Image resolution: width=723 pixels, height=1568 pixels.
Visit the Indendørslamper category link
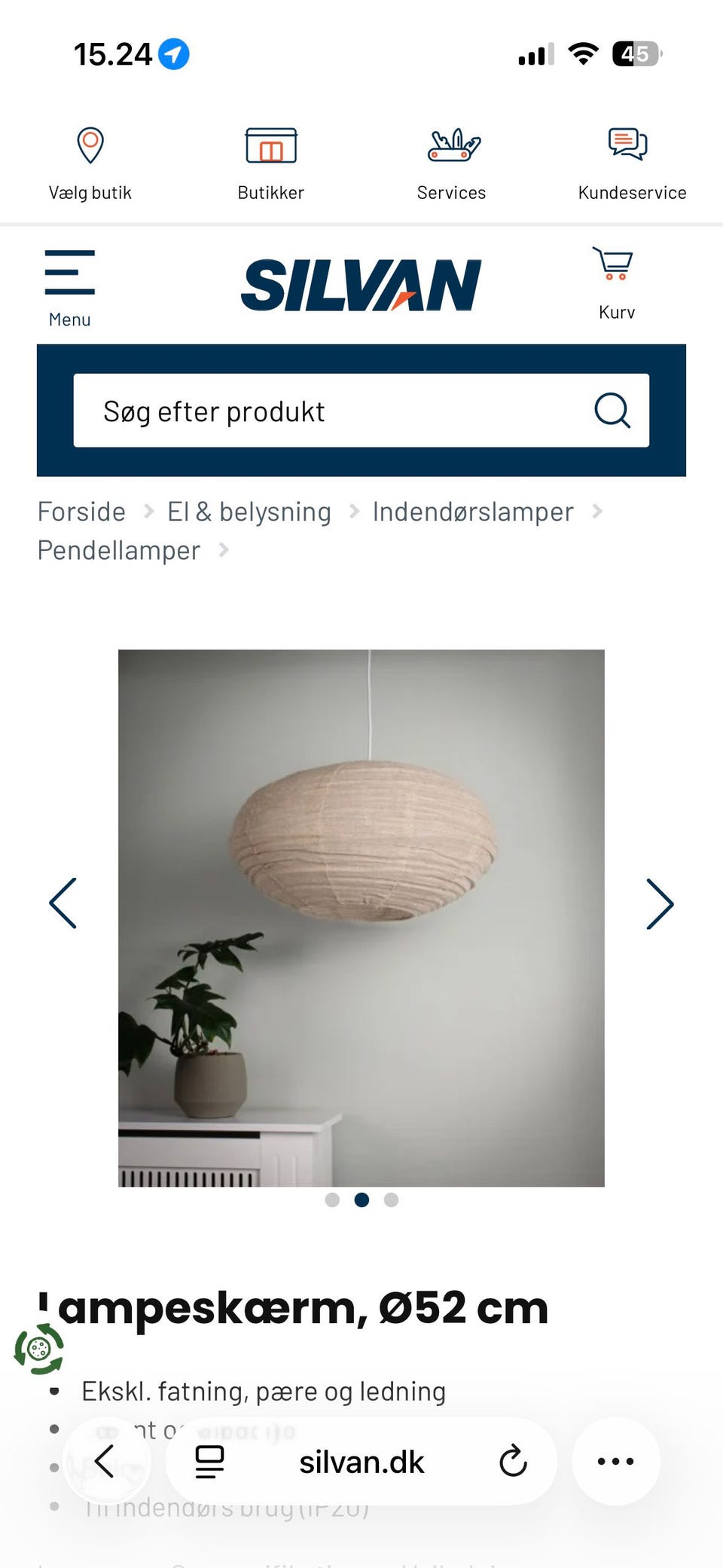pos(472,511)
